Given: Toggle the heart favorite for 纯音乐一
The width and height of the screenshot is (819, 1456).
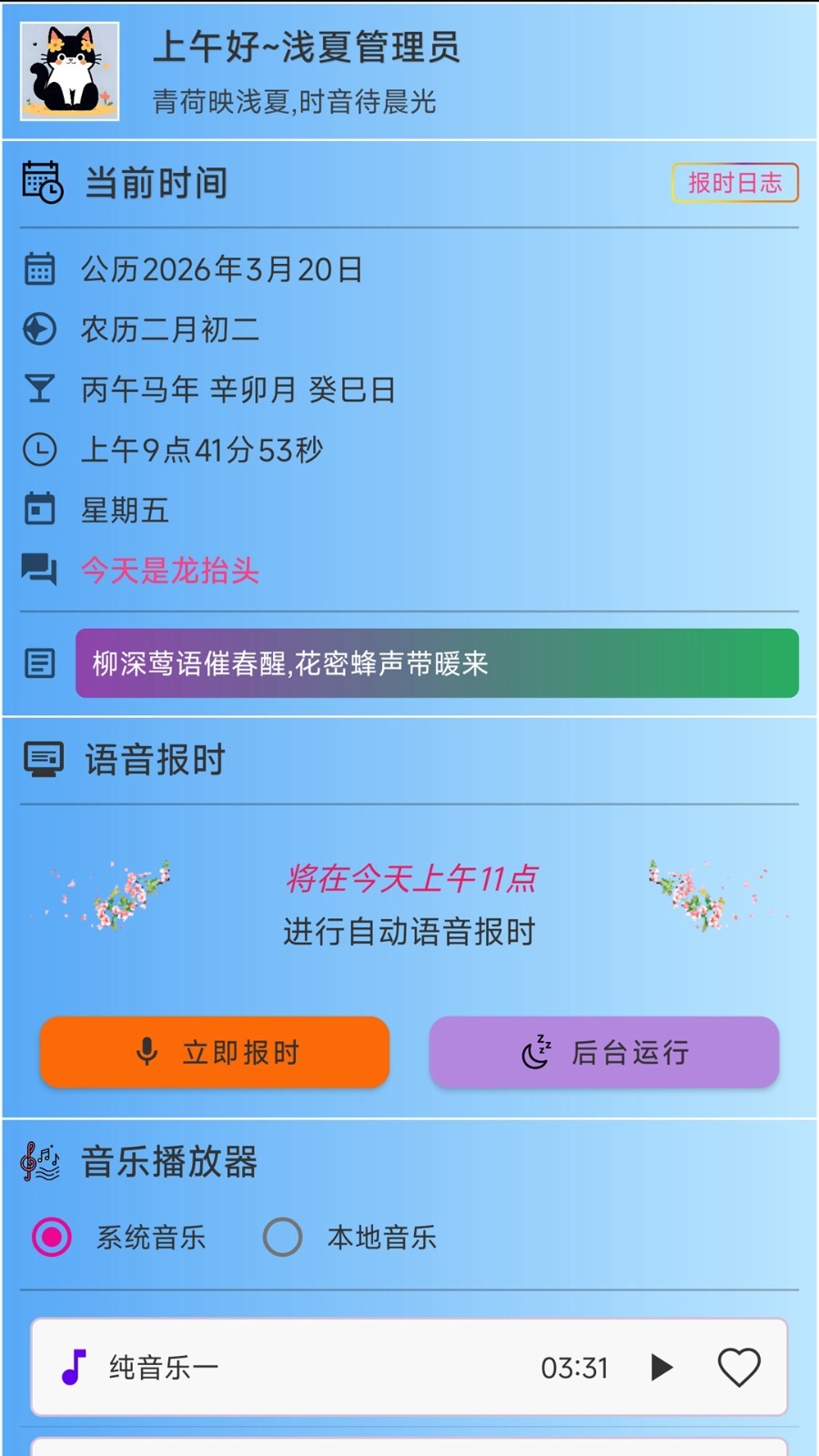Looking at the screenshot, I should 739,1367.
